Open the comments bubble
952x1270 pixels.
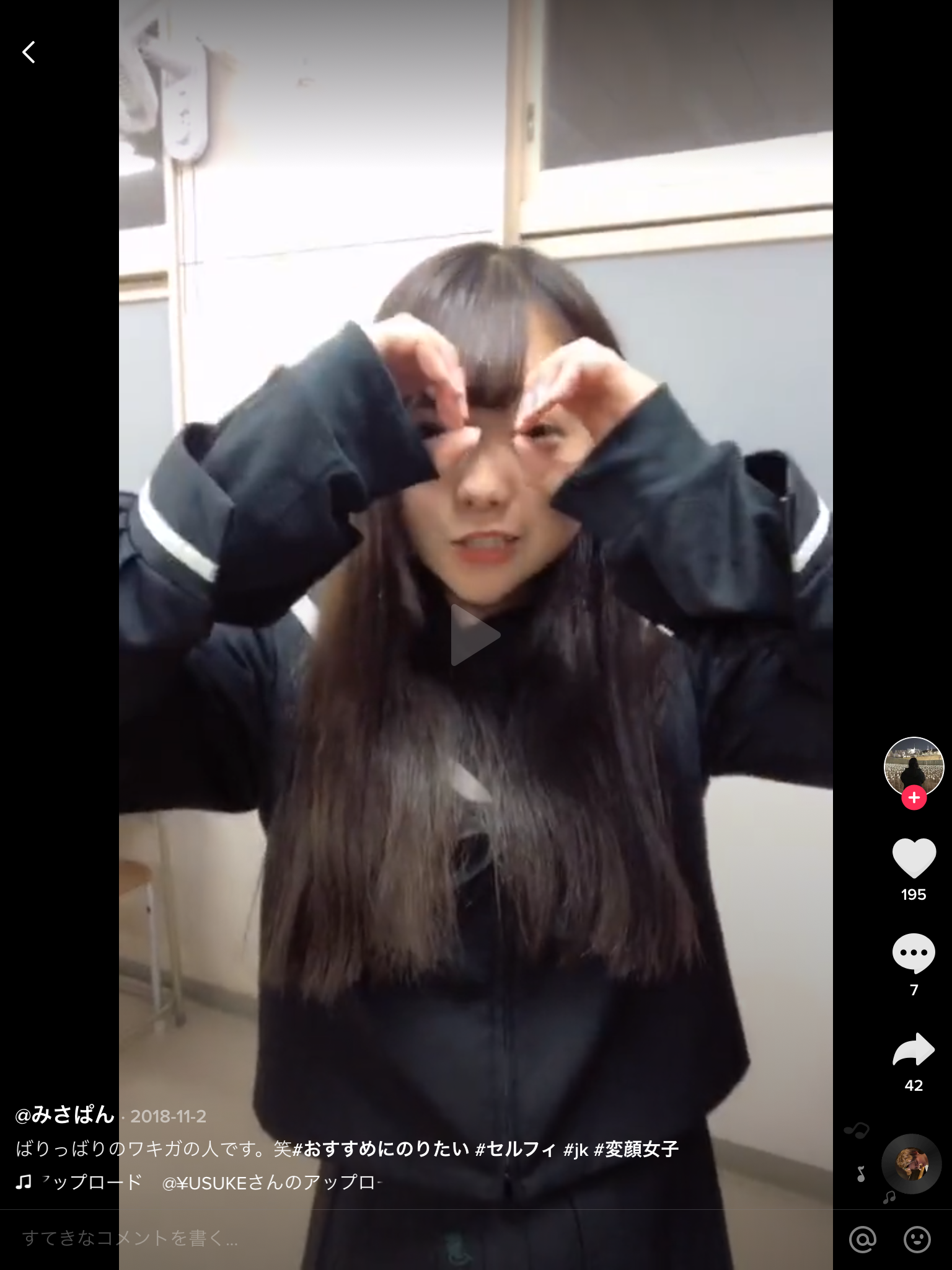click(x=914, y=953)
